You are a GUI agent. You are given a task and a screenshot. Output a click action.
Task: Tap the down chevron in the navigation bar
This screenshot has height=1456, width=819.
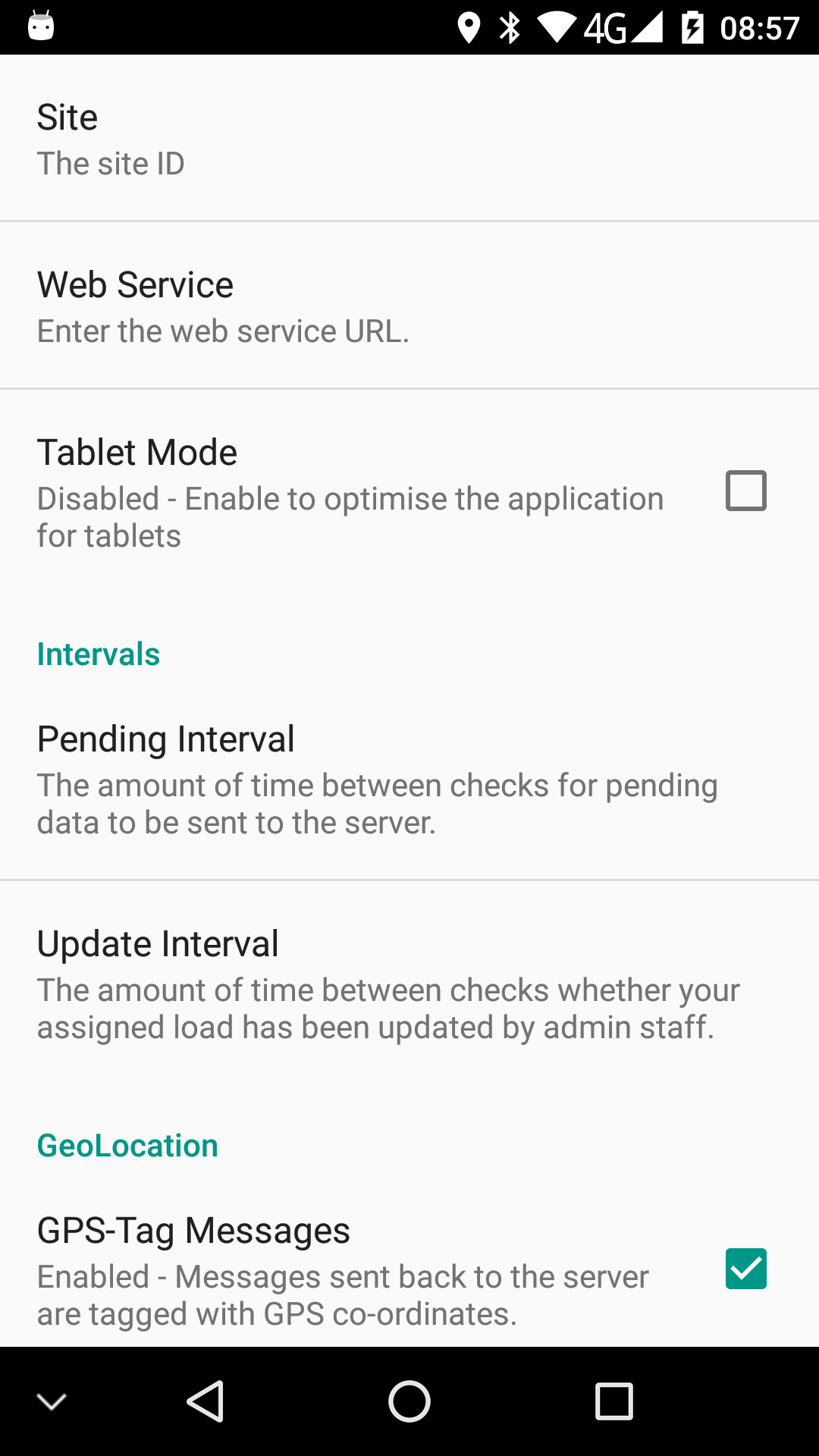pyautogui.click(x=52, y=1402)
